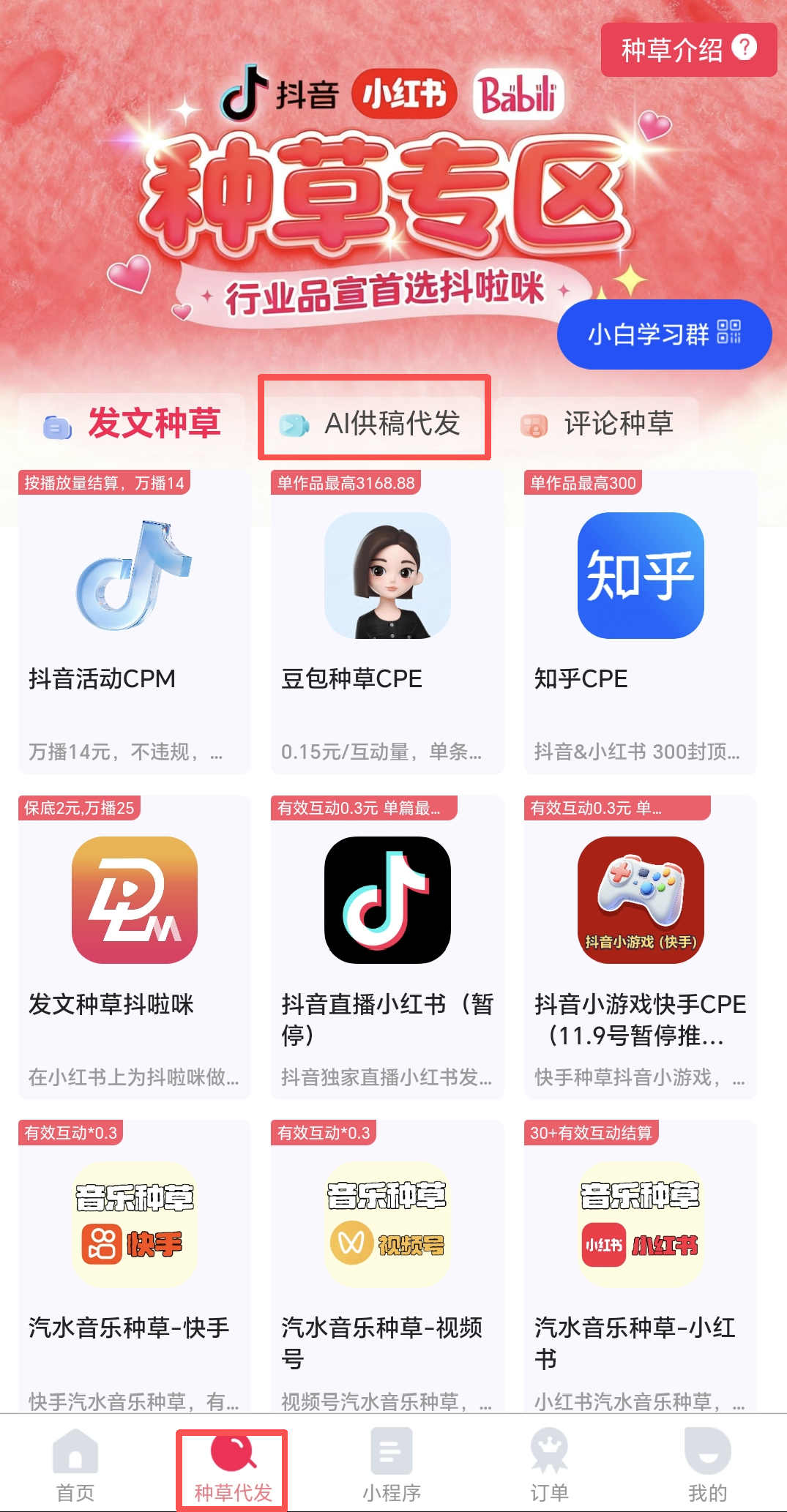This screenshot has height=1512, width=787.
Task: View the 知乎CPE task card
Action: (x=640, y=622)
